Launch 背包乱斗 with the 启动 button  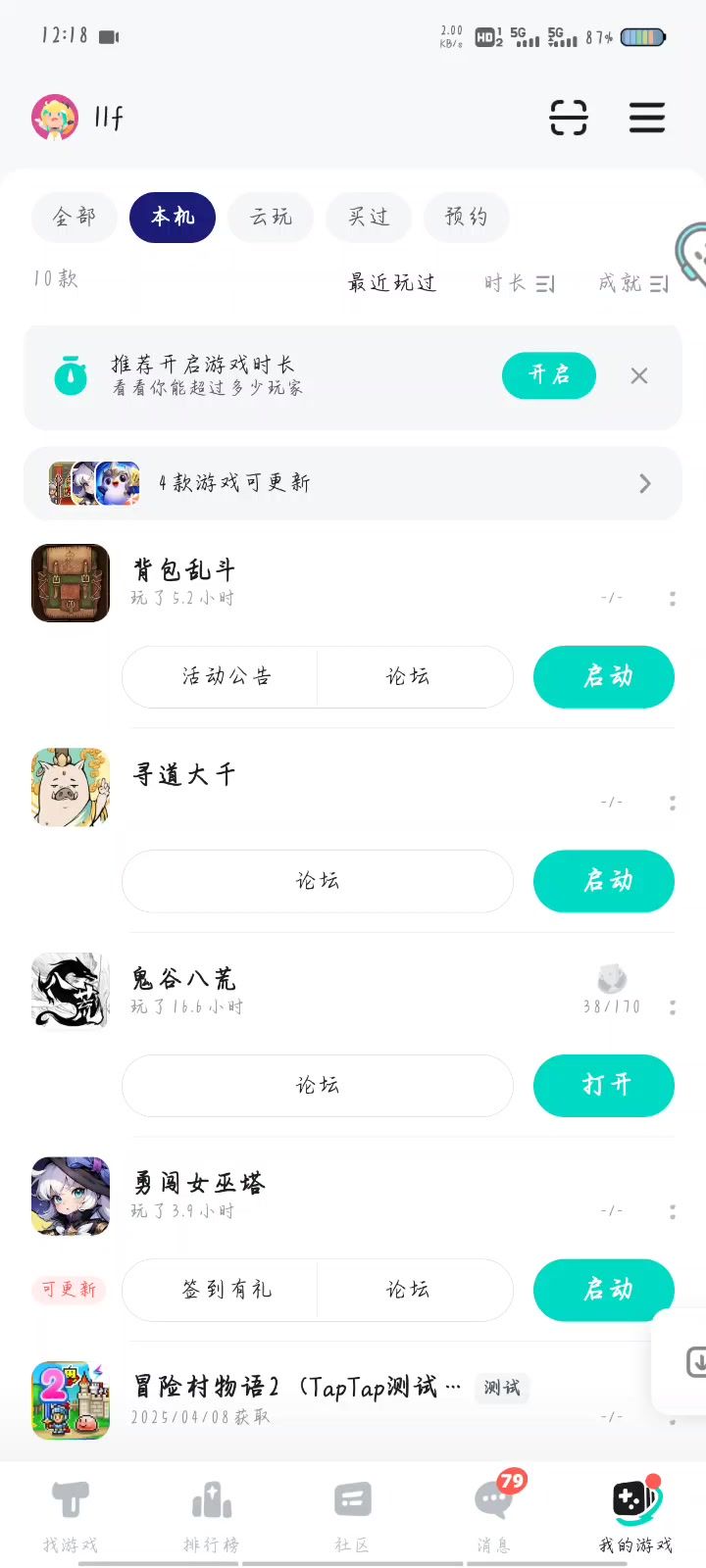point(604,676)
